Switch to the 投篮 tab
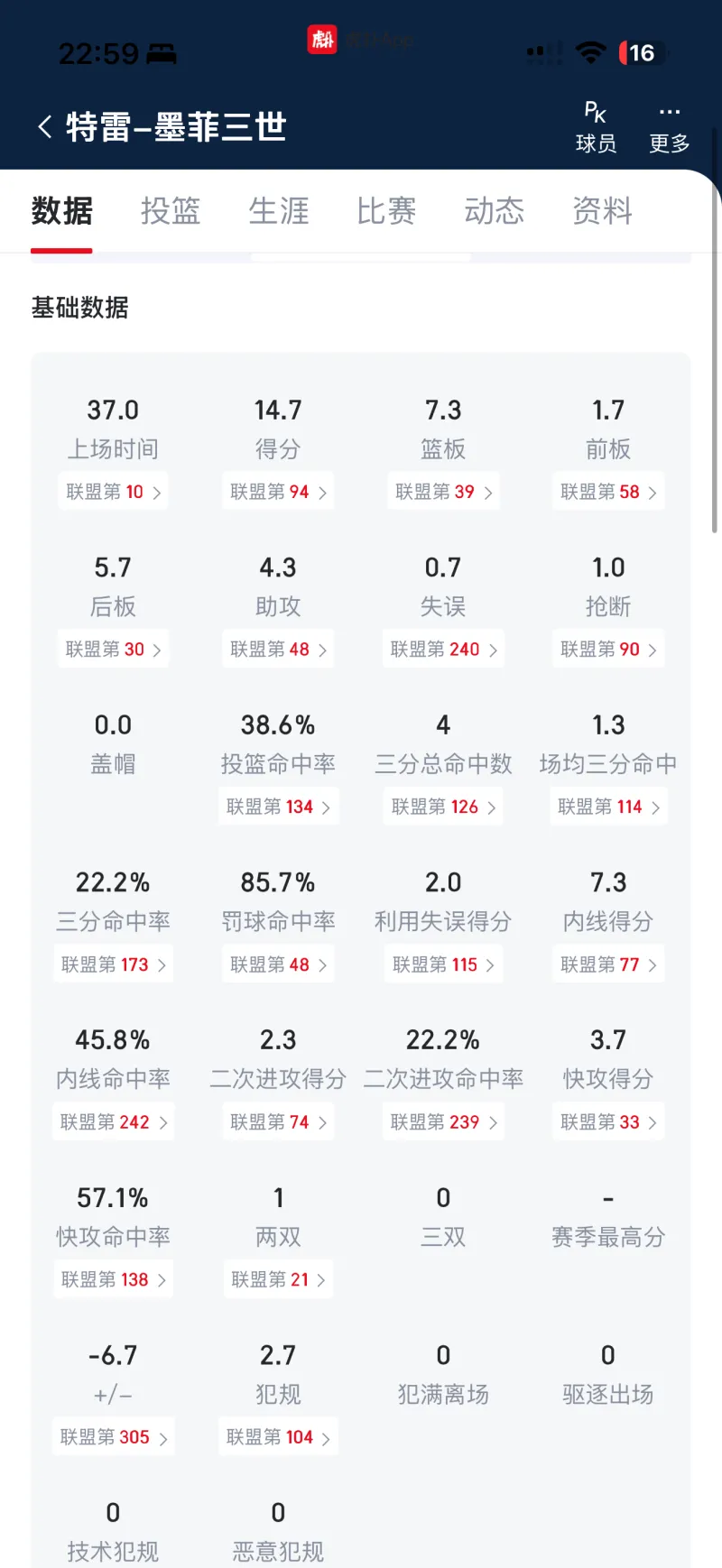 (x=171, y=211)
